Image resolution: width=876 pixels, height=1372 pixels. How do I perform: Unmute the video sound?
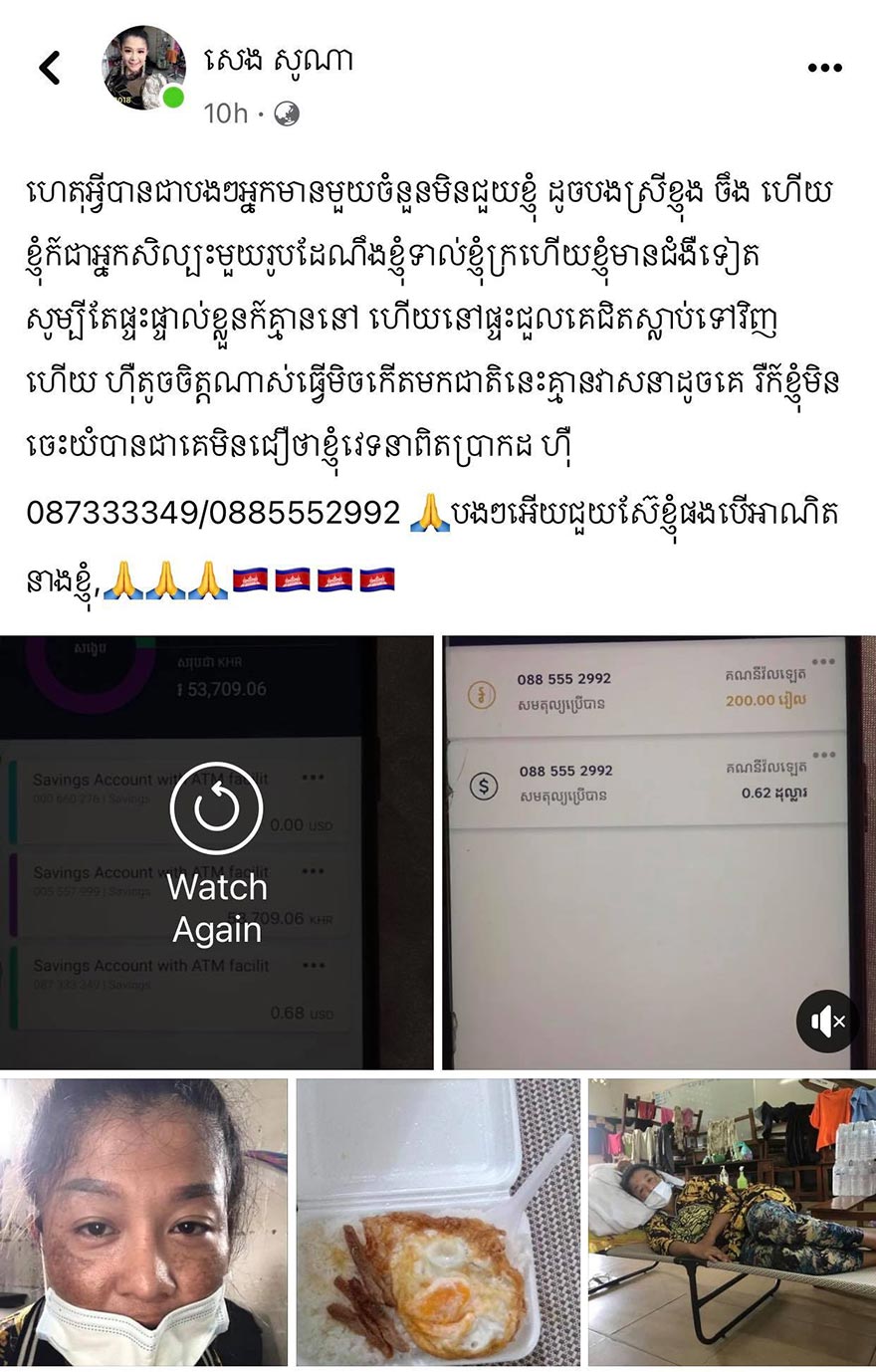pos(826,1021)
